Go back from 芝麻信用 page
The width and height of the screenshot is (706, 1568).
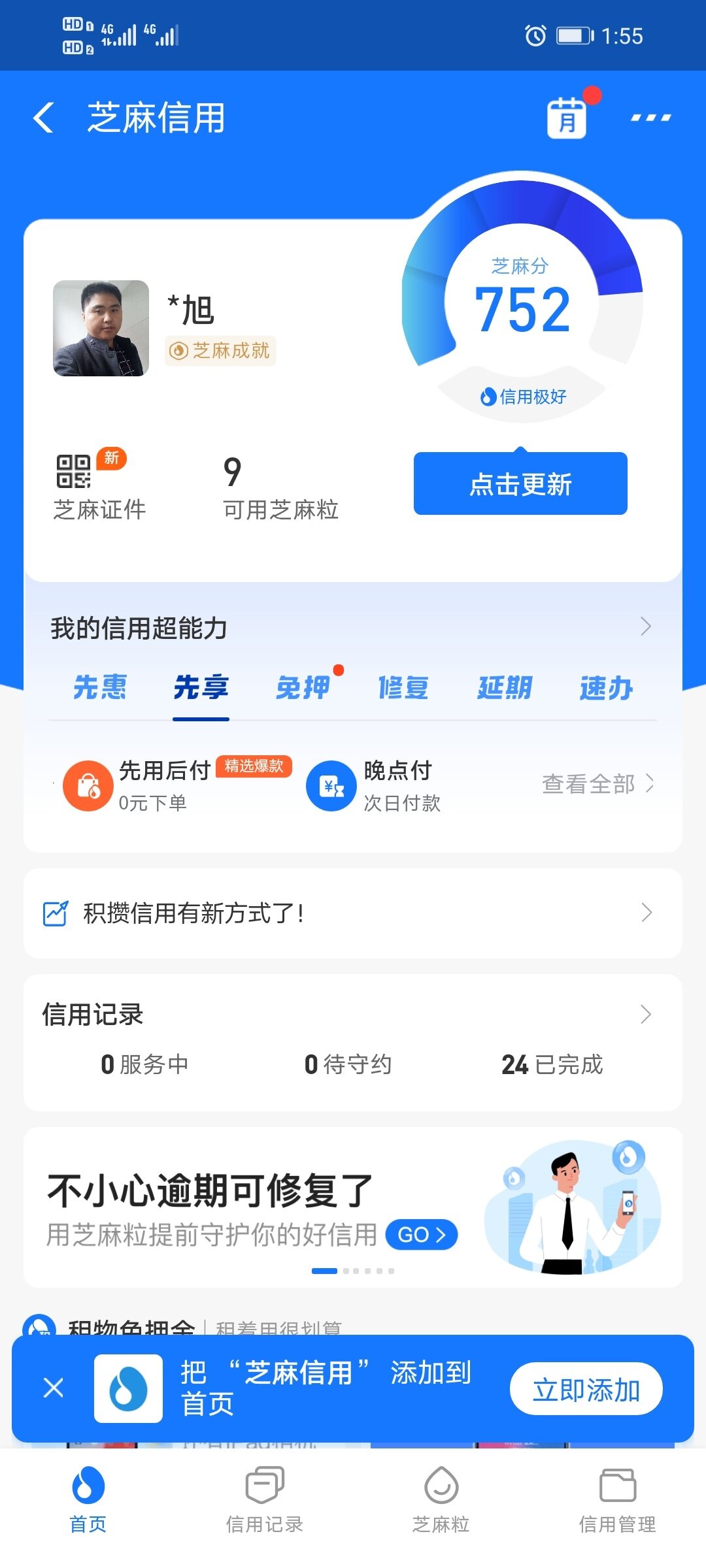(x=43, y=118)
